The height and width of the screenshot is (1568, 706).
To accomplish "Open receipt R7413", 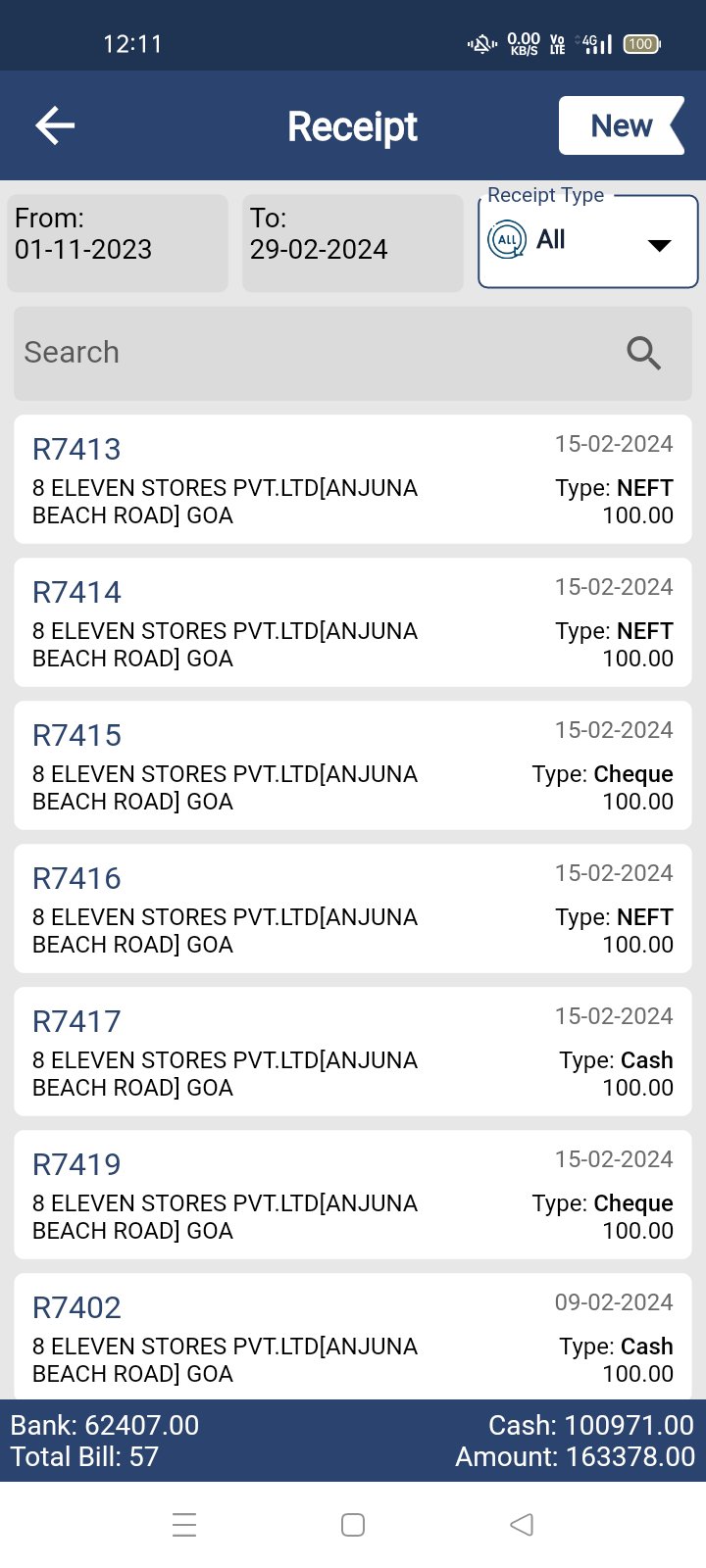I will (353, 479).
